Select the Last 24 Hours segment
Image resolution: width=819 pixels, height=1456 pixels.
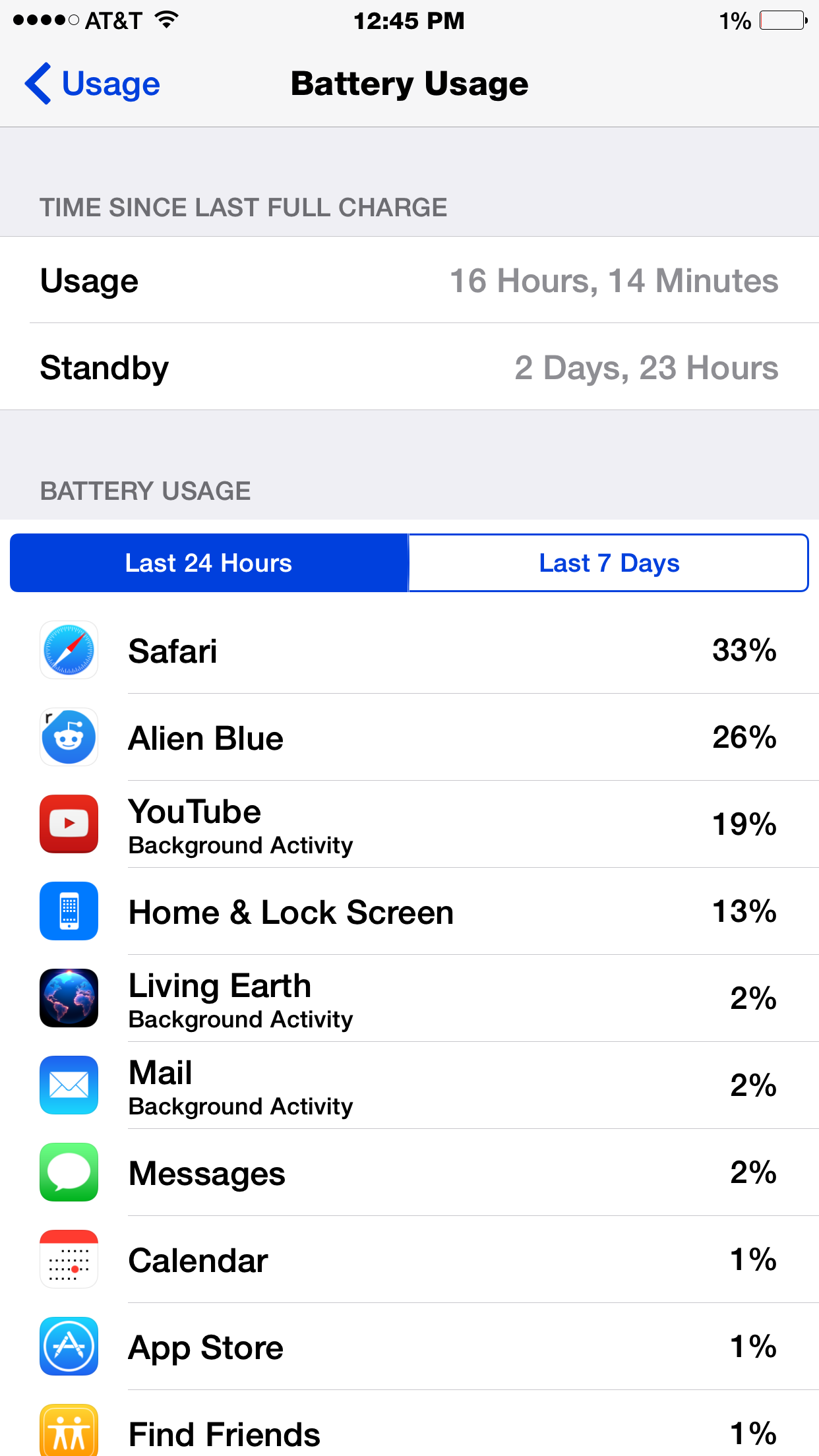click(209, 563)
